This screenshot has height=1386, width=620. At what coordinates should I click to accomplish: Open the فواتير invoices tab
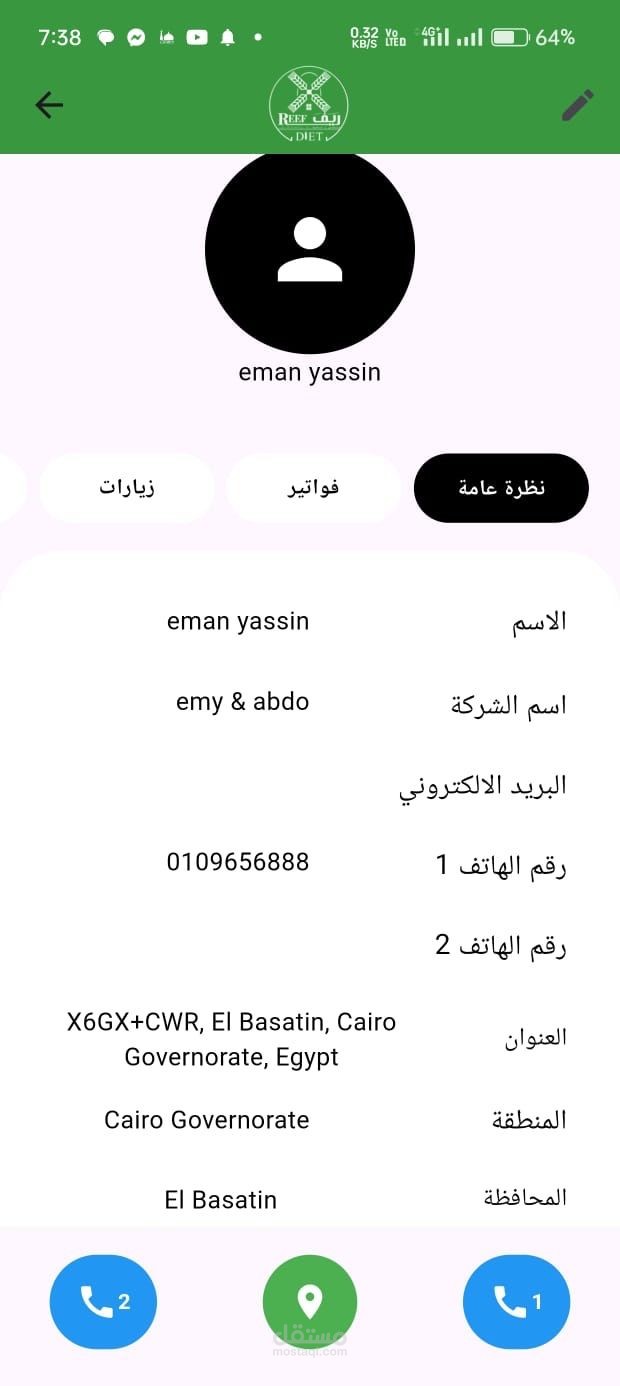tap(313, 488)
